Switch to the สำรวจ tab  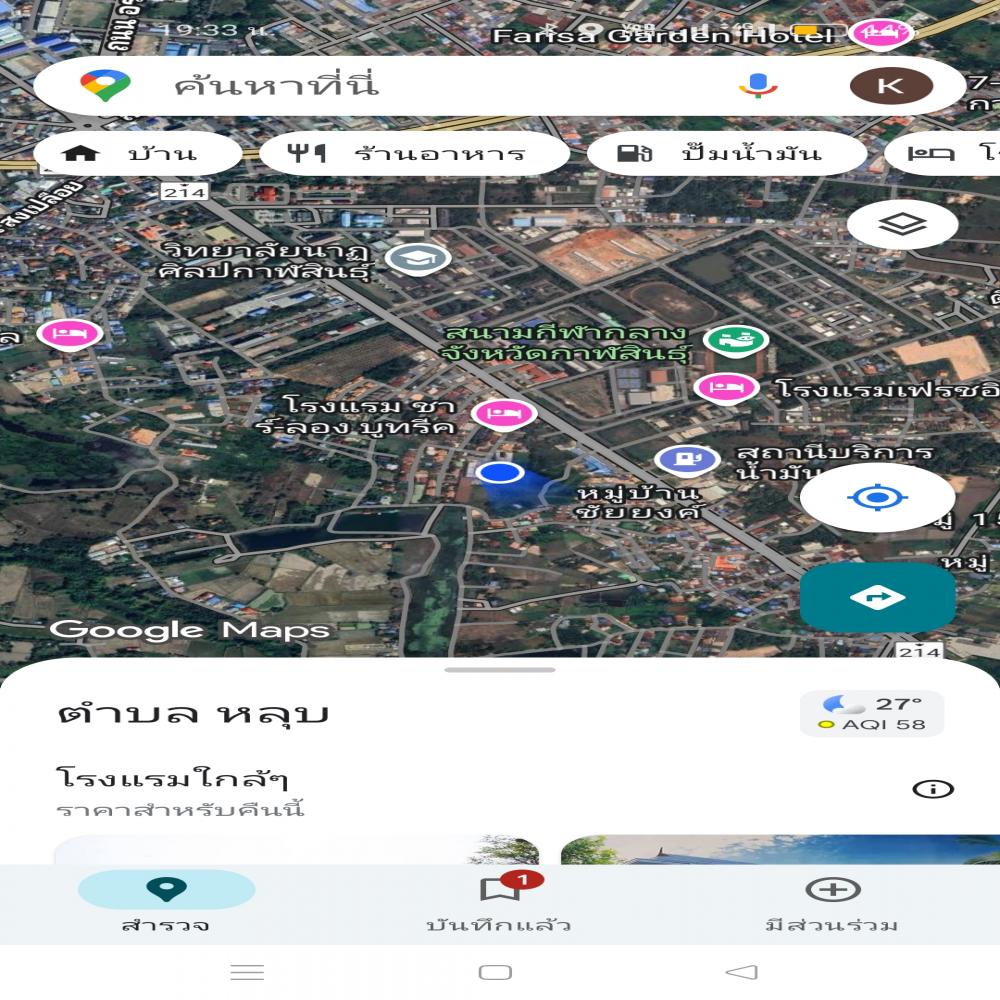pos(166,900)
